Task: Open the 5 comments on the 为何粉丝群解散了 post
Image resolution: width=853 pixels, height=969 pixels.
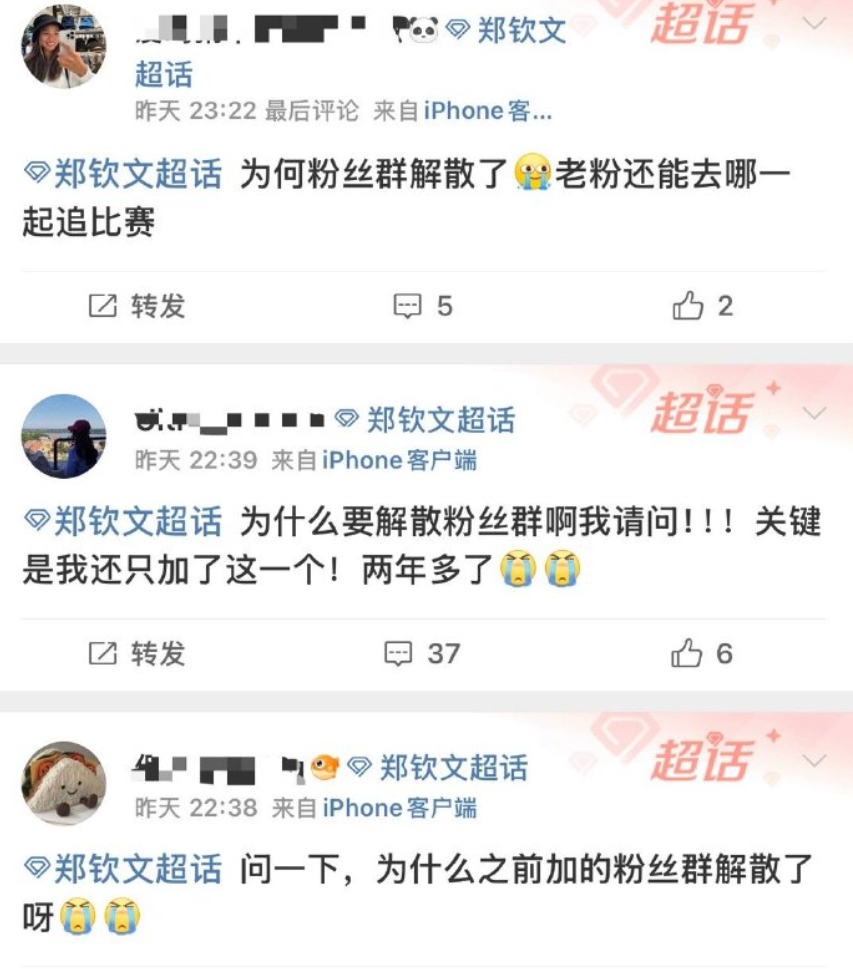Action: coord(423,306)
